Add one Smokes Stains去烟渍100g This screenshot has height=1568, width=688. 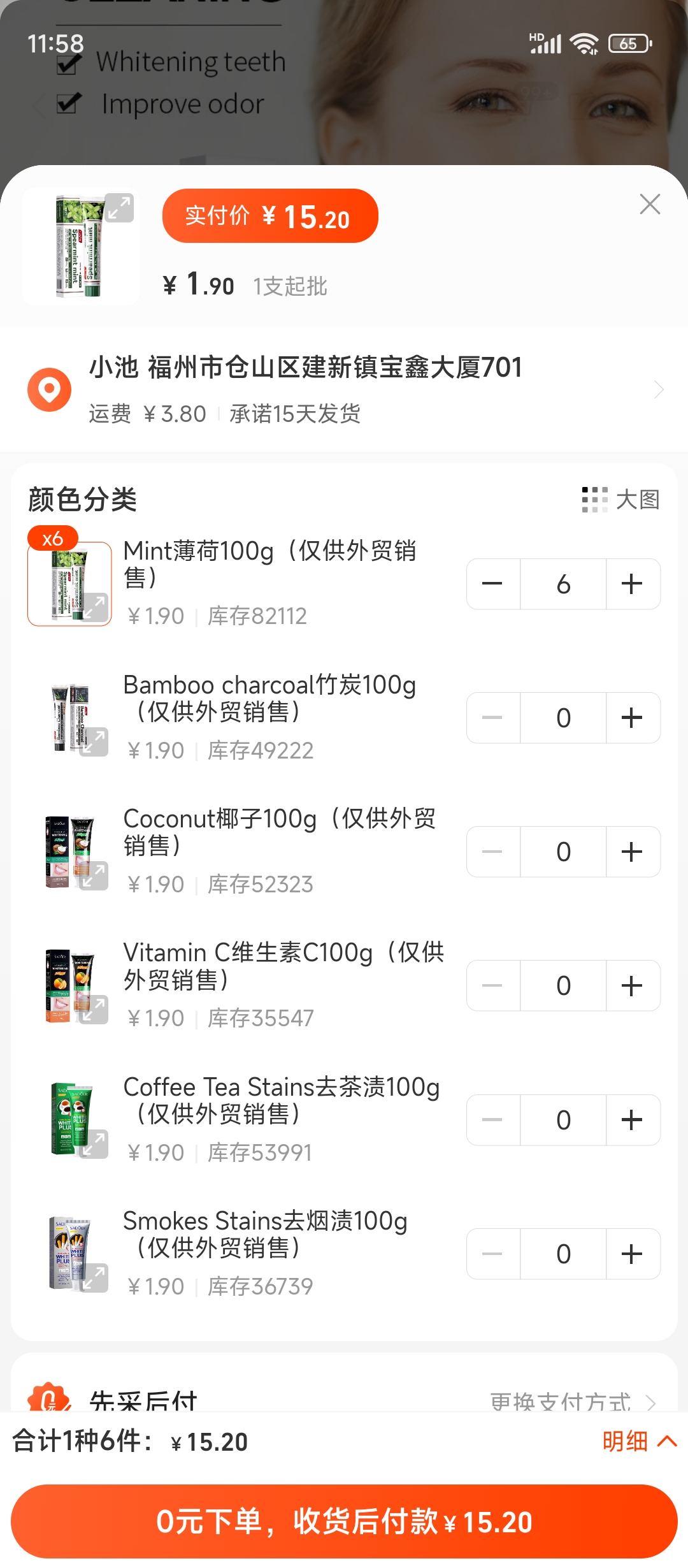point(633,1254)
